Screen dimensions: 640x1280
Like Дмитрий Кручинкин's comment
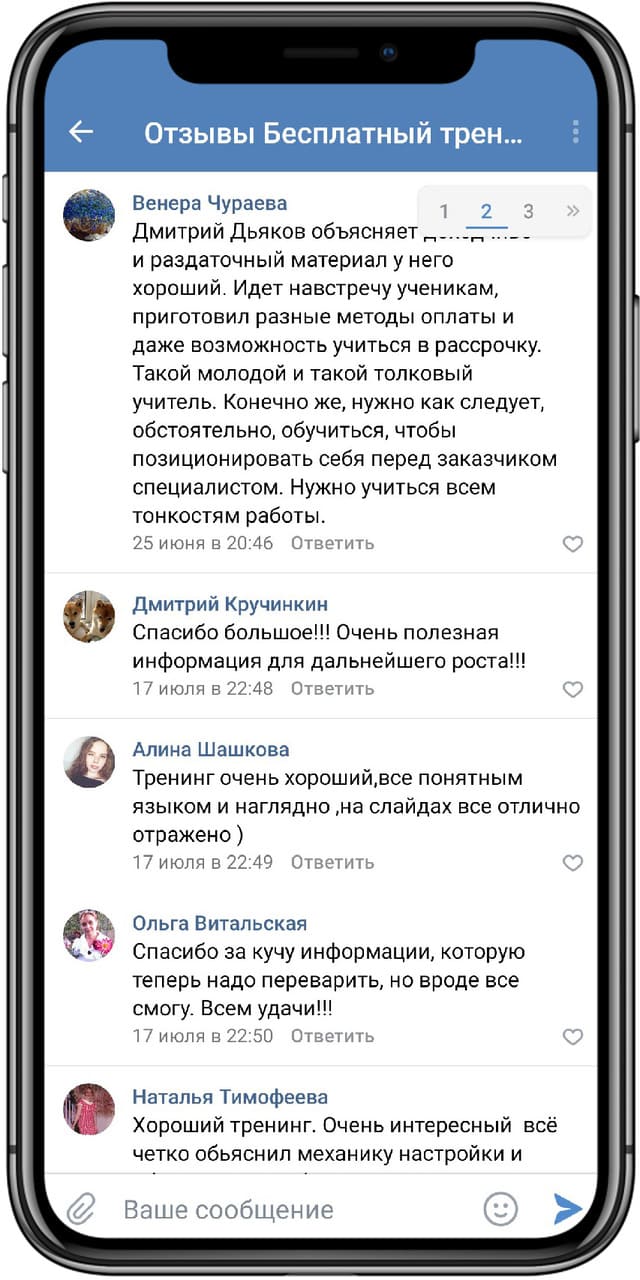(572, 689)
